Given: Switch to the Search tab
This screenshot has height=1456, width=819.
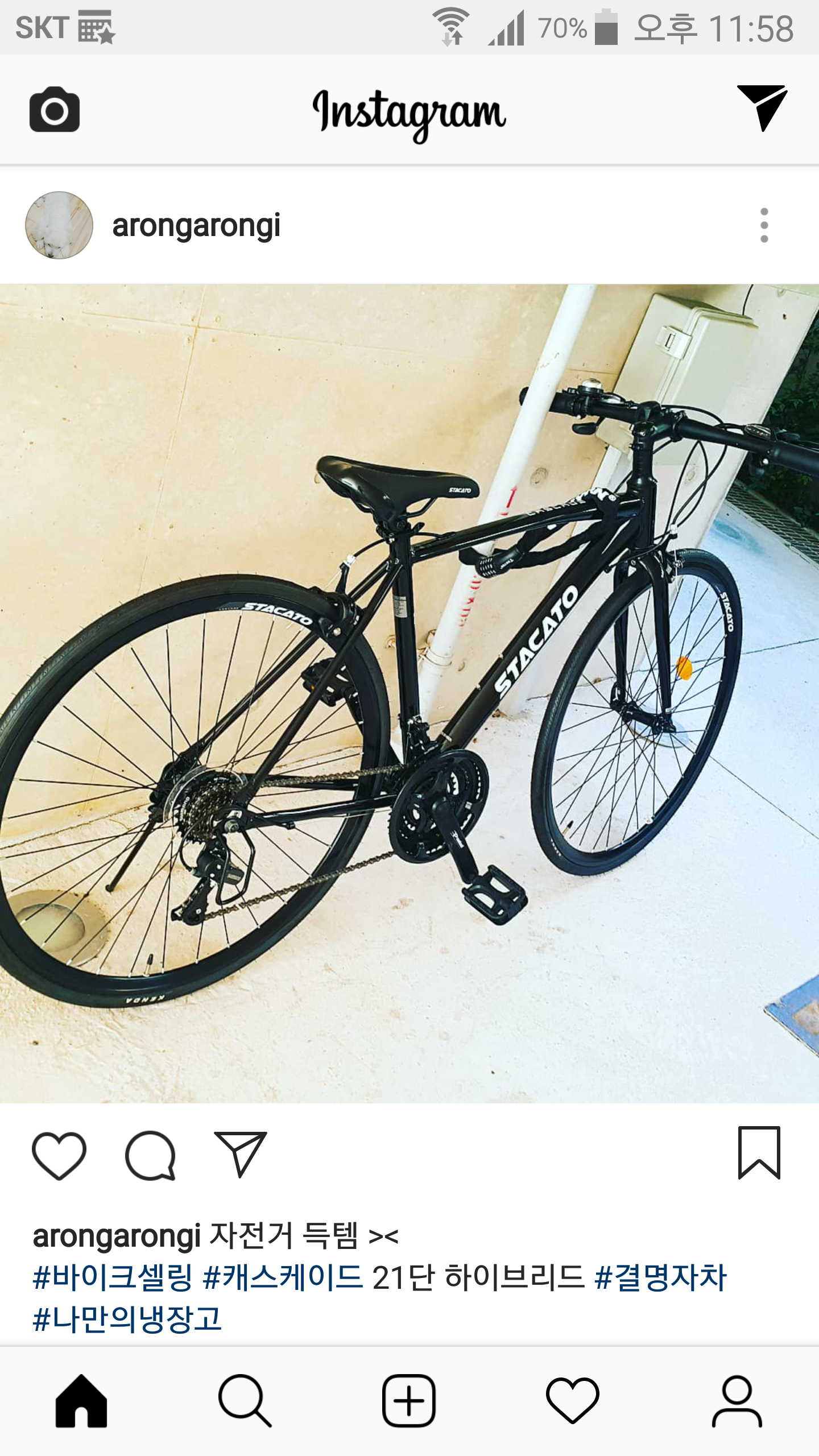Looking at the screenshot, I should (245, 1401).
